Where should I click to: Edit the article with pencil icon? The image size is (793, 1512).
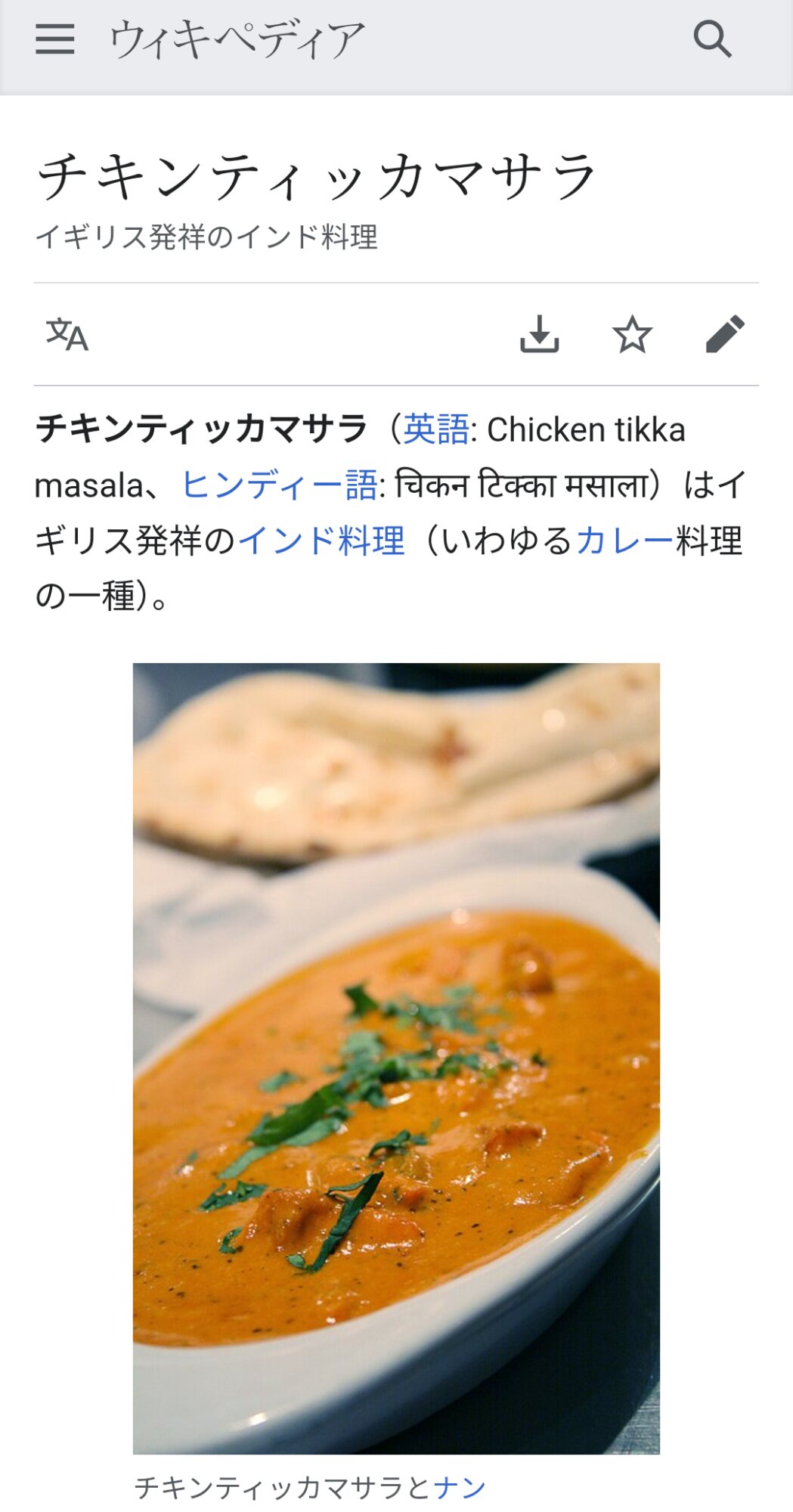point(725,335)
